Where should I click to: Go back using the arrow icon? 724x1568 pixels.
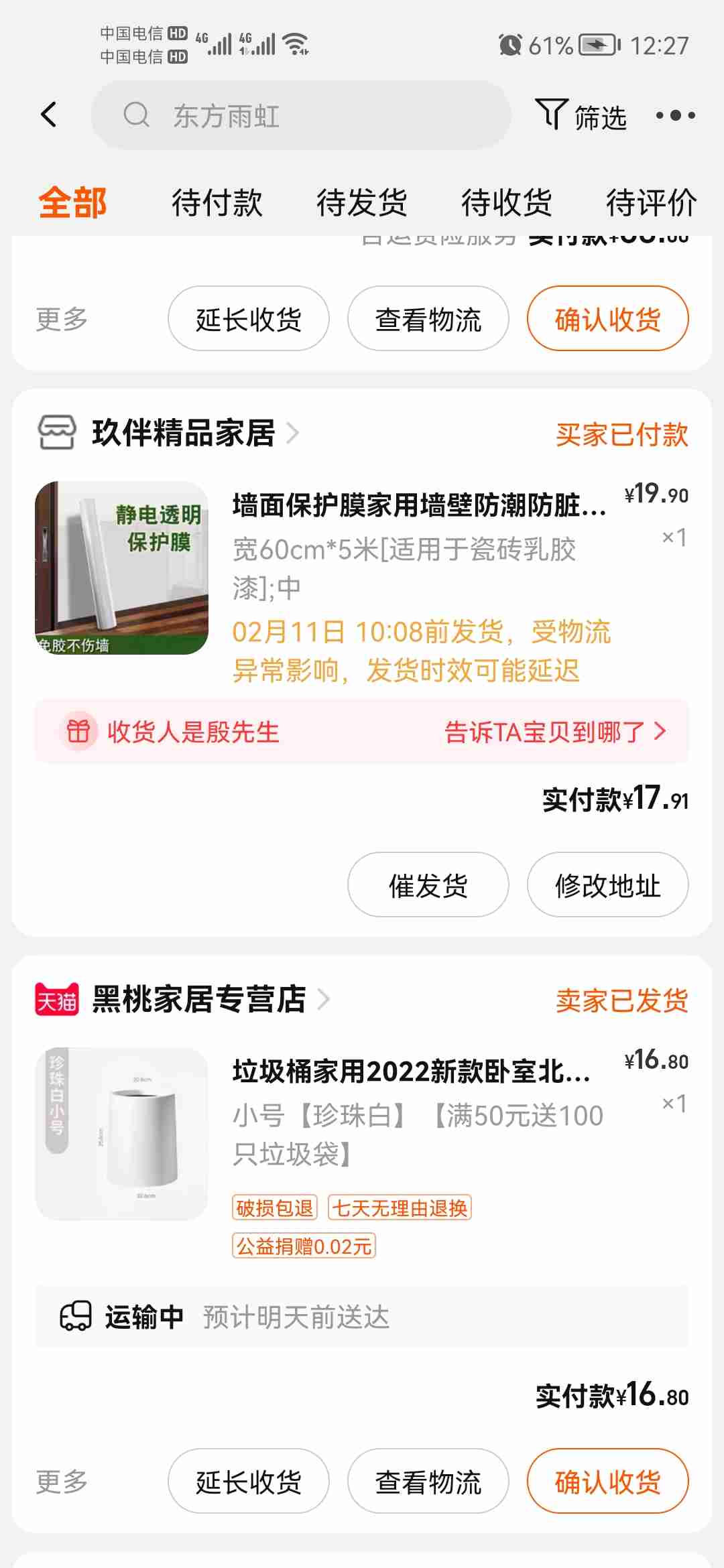(x=49, y=115)
